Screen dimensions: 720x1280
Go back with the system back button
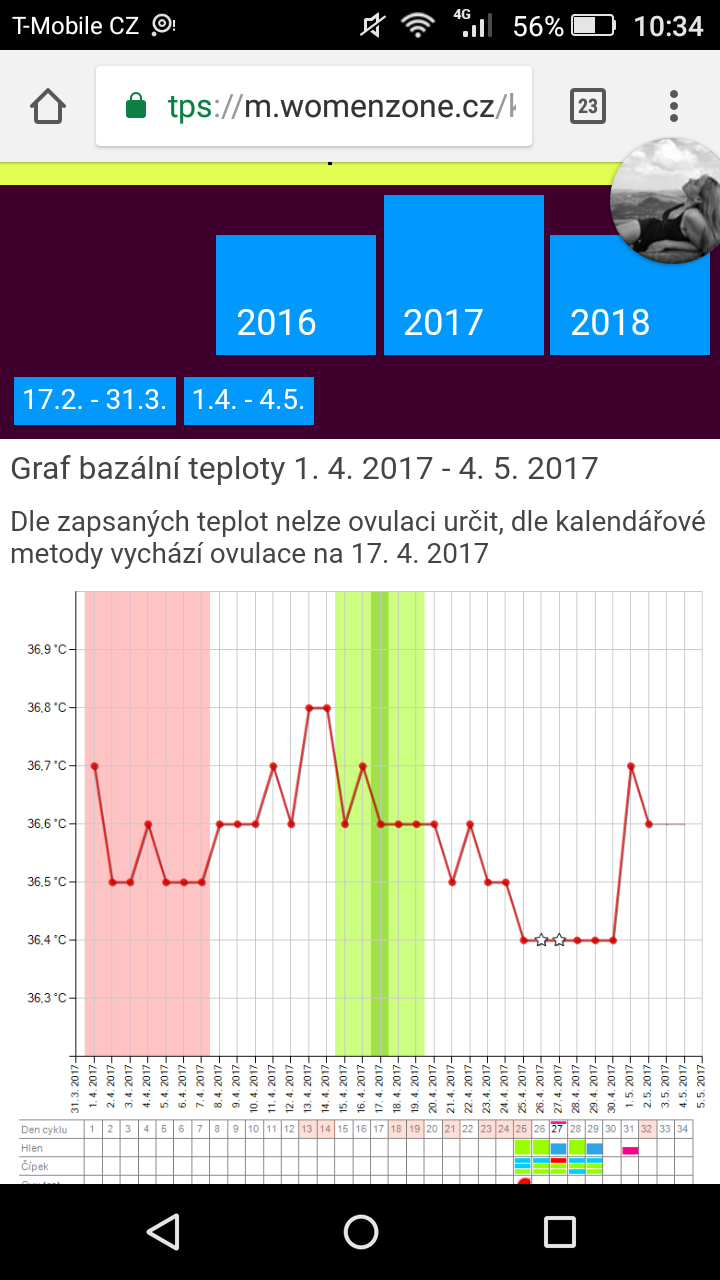pyautogui.click(x=162, y=1231)
